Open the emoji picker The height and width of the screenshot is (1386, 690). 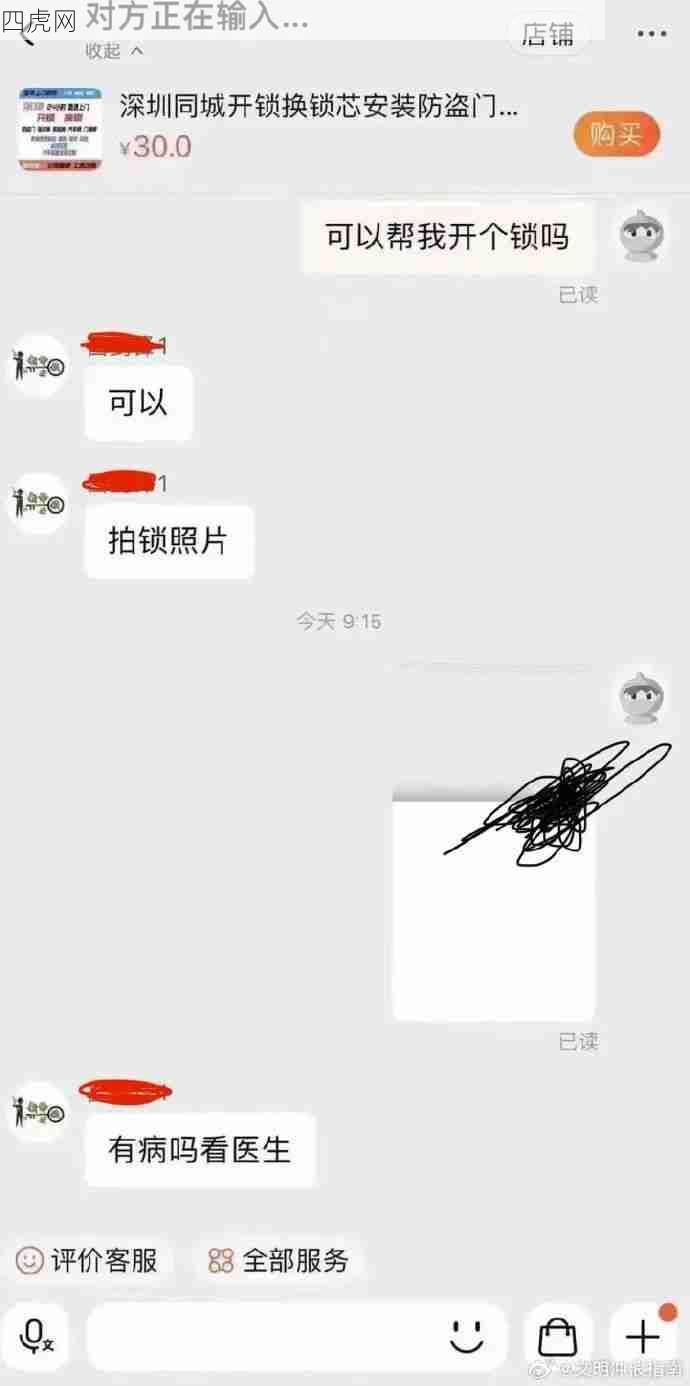pyautogui.click(x=466, y=1336)
